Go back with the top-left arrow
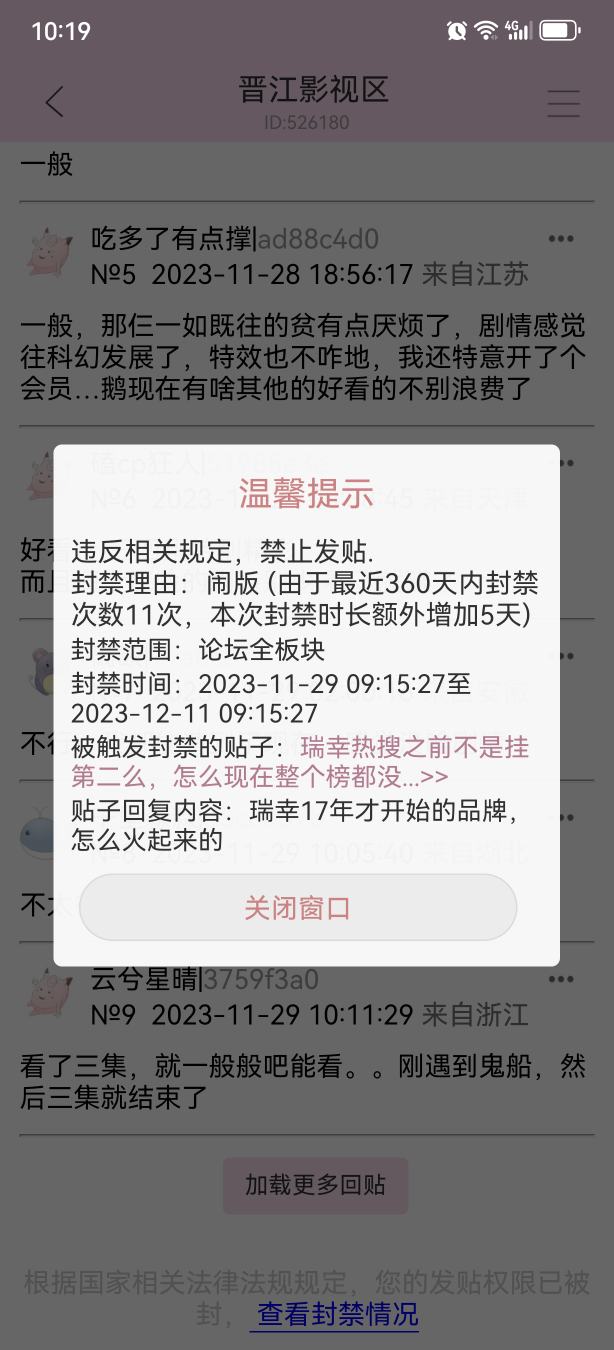614x1350 pixels. tap(54, 102)
